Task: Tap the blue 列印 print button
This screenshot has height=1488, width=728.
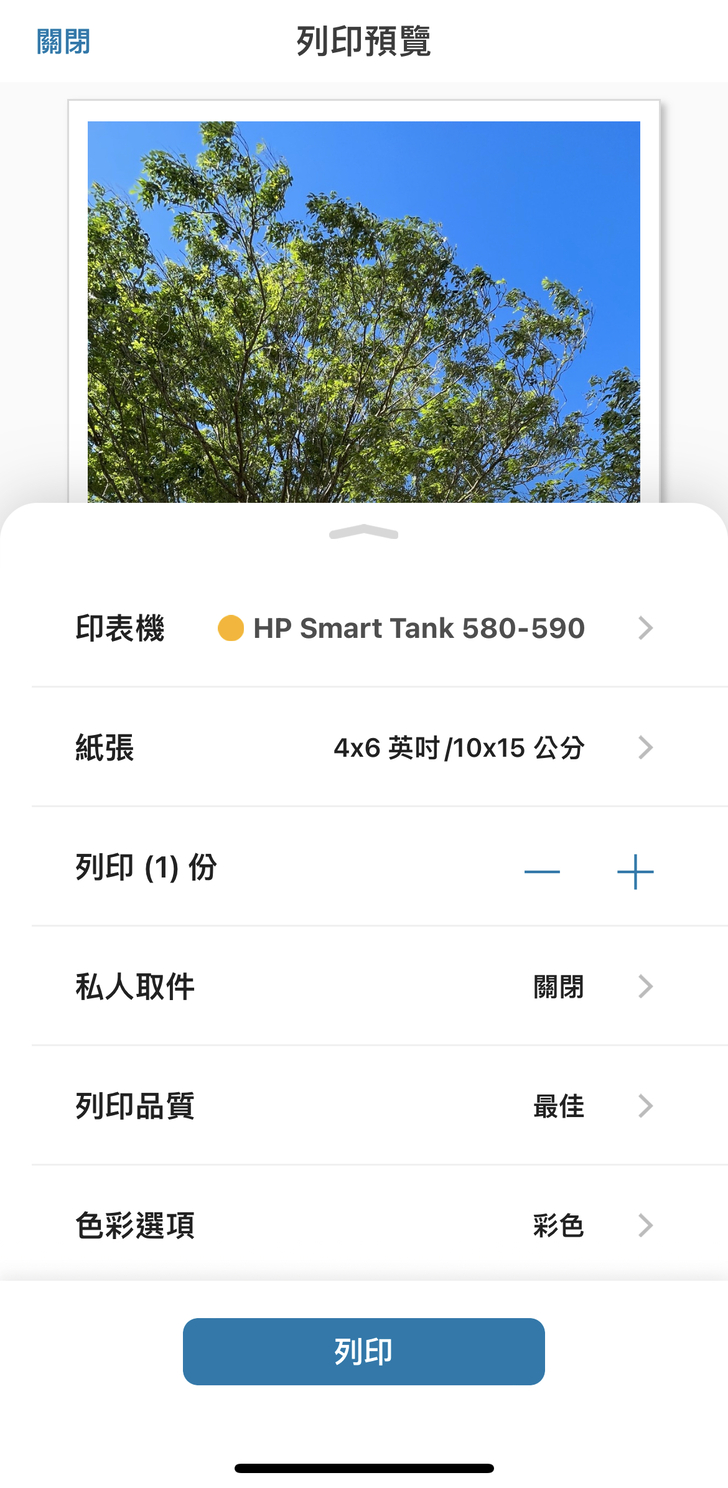Action: click(364, 1352)
